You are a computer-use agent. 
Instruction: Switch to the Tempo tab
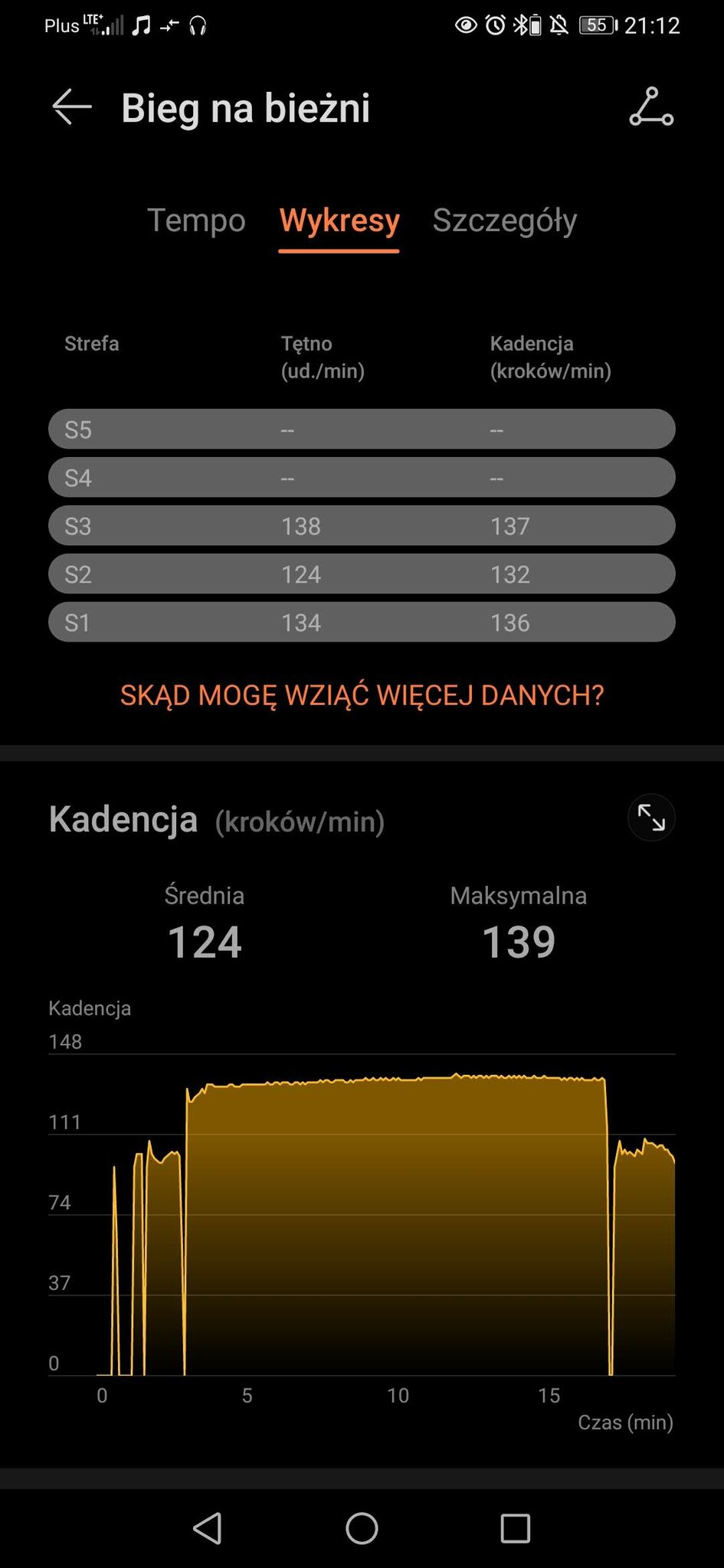coord(196,220)
